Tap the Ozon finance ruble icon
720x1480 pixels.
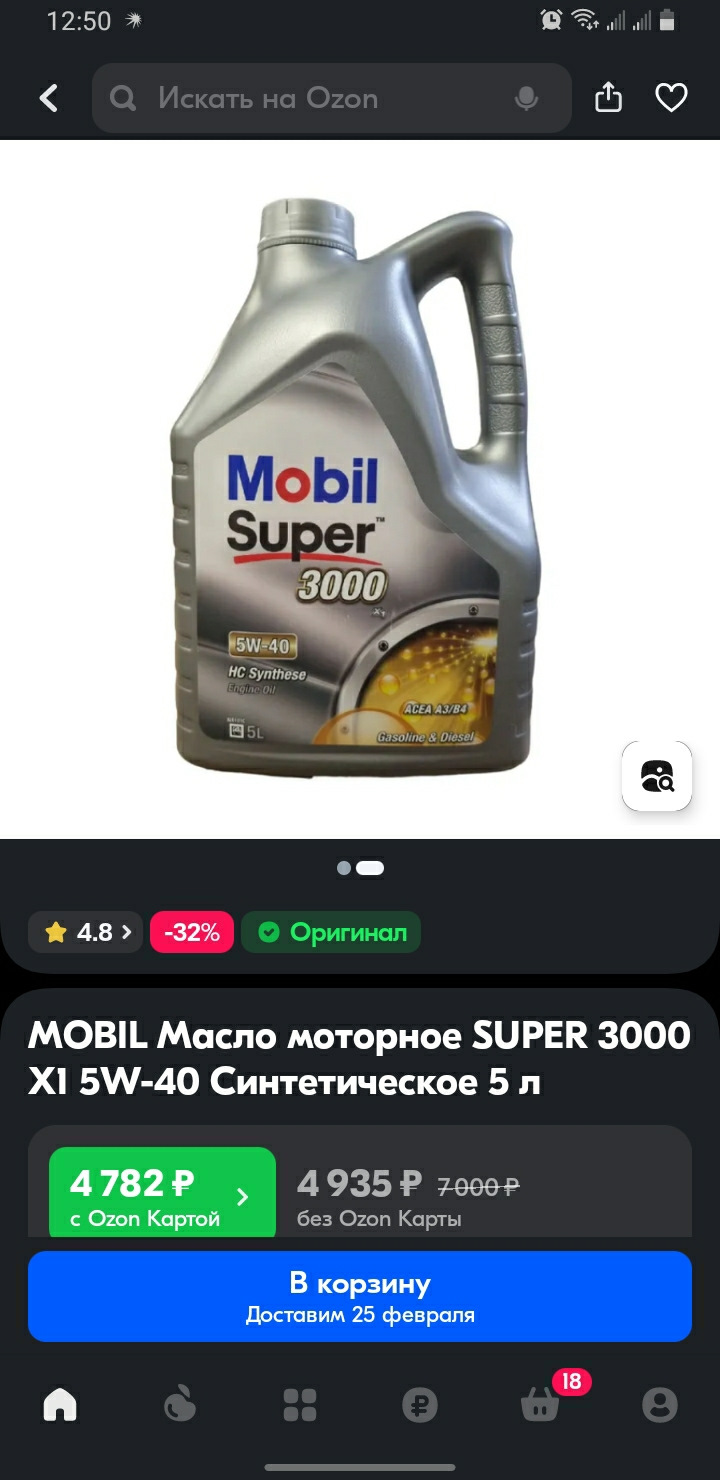point(420,1404)
